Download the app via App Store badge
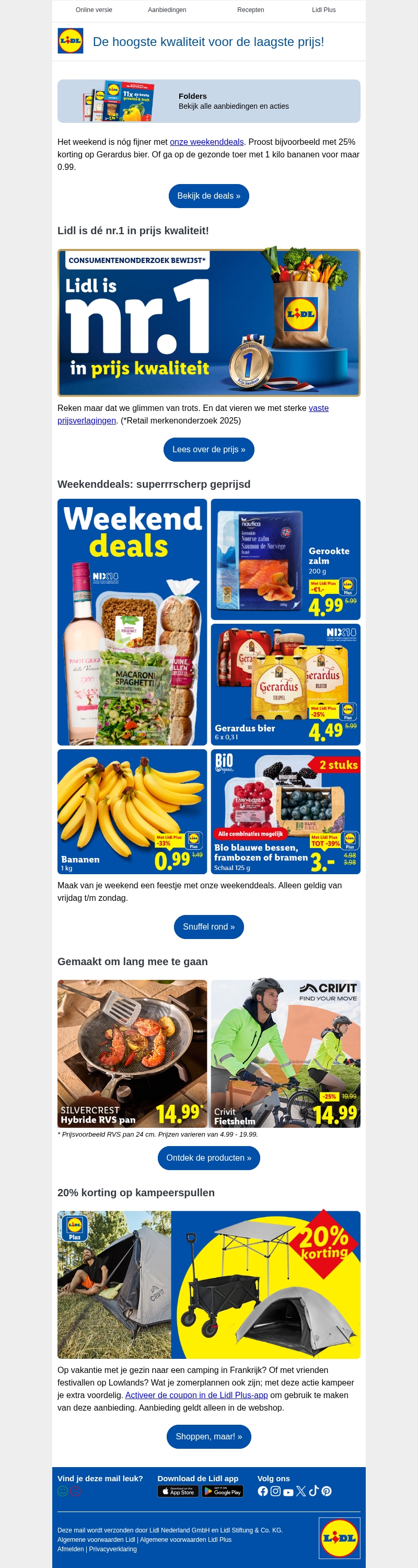 (178, 1491)
